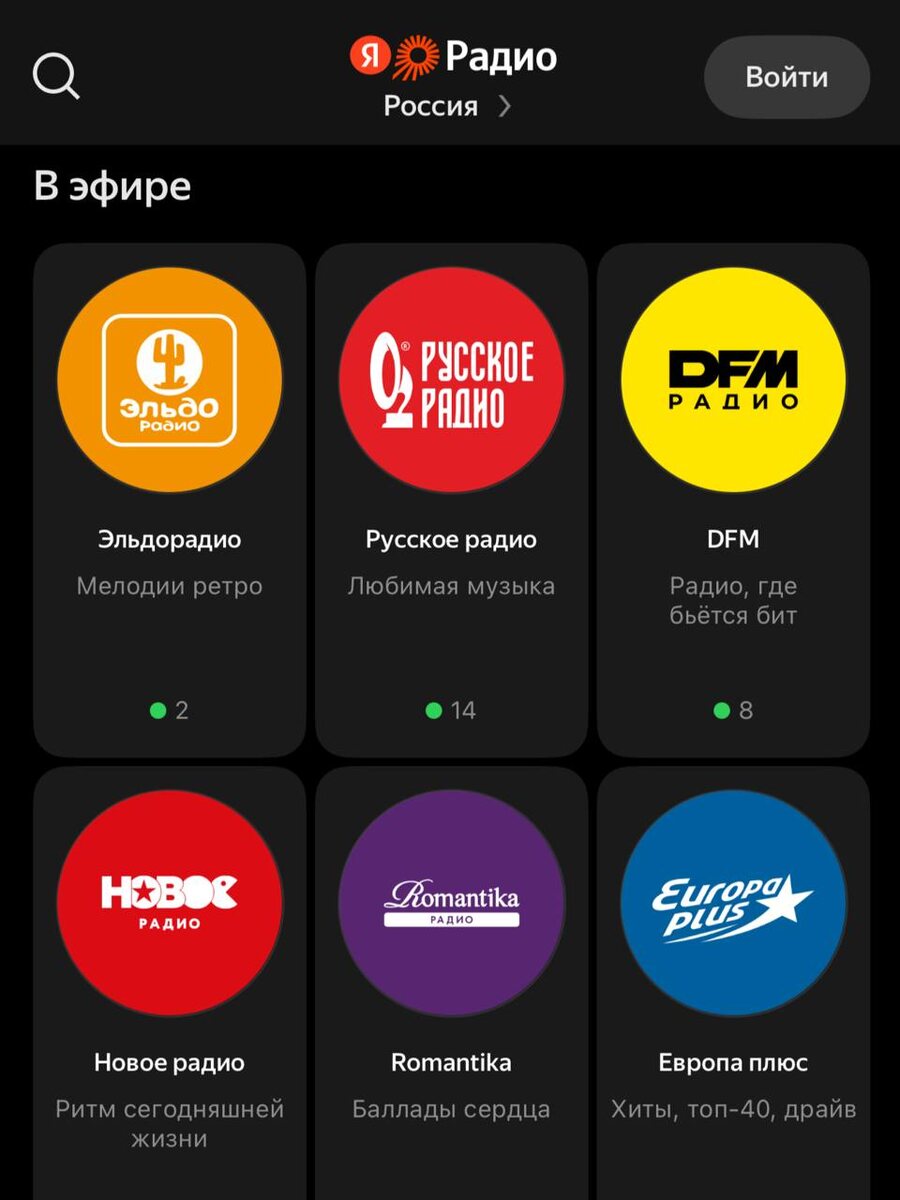The image size is (900, 1200).
Task: Tap the Войти login button
Action: (x=787, y=77)
